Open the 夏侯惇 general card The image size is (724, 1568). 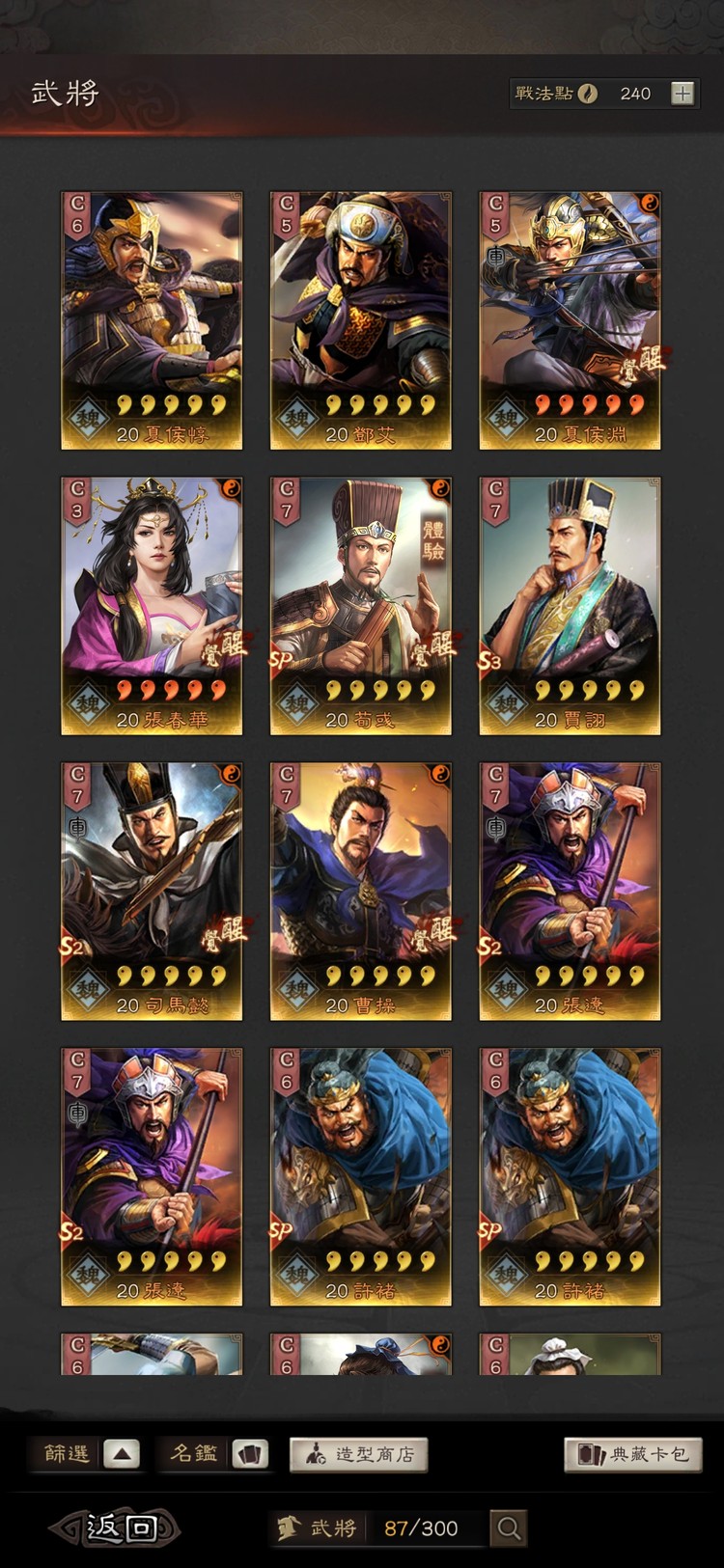[152, 320]
